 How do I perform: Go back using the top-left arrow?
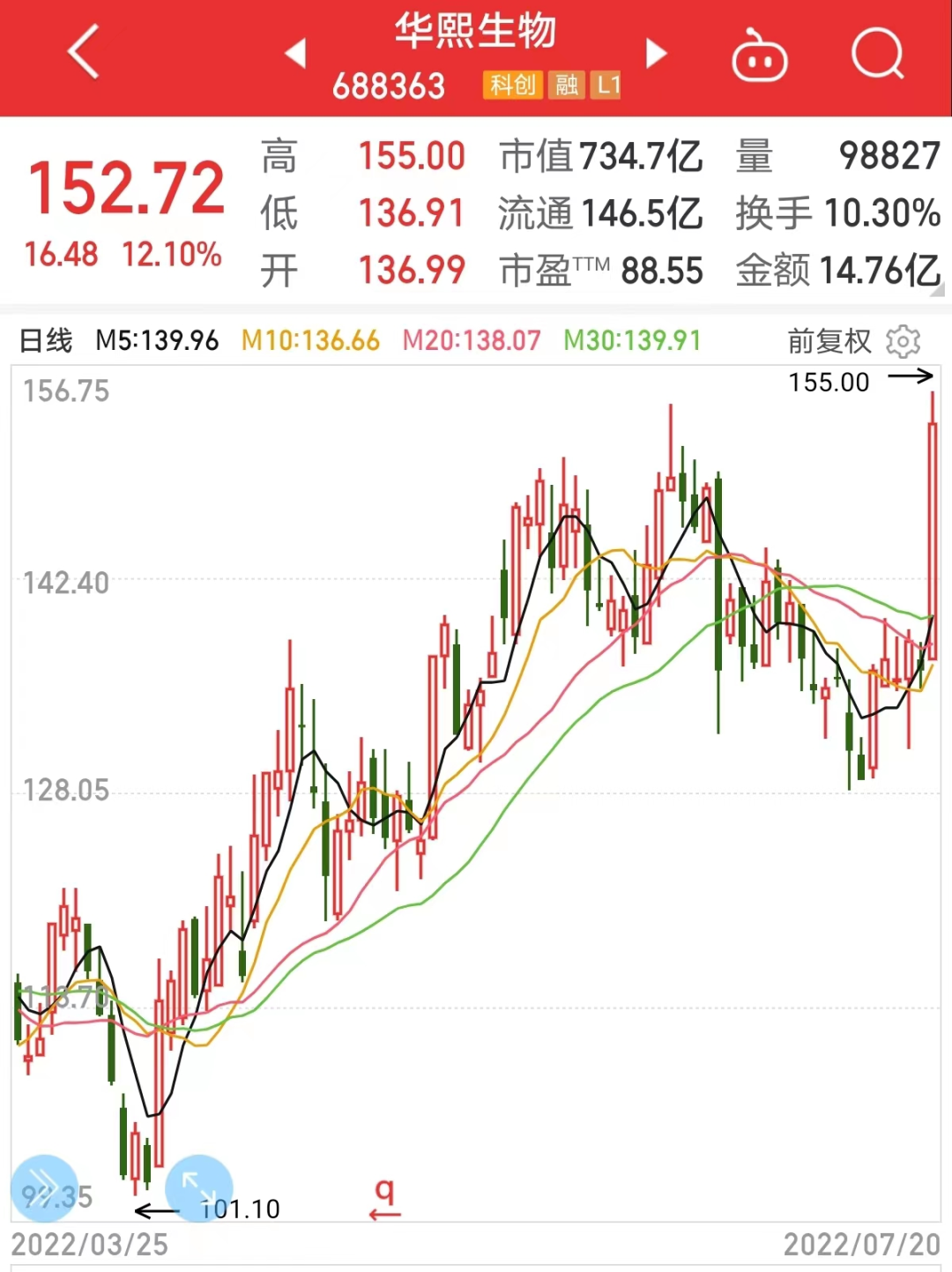[x=84, y=53]
